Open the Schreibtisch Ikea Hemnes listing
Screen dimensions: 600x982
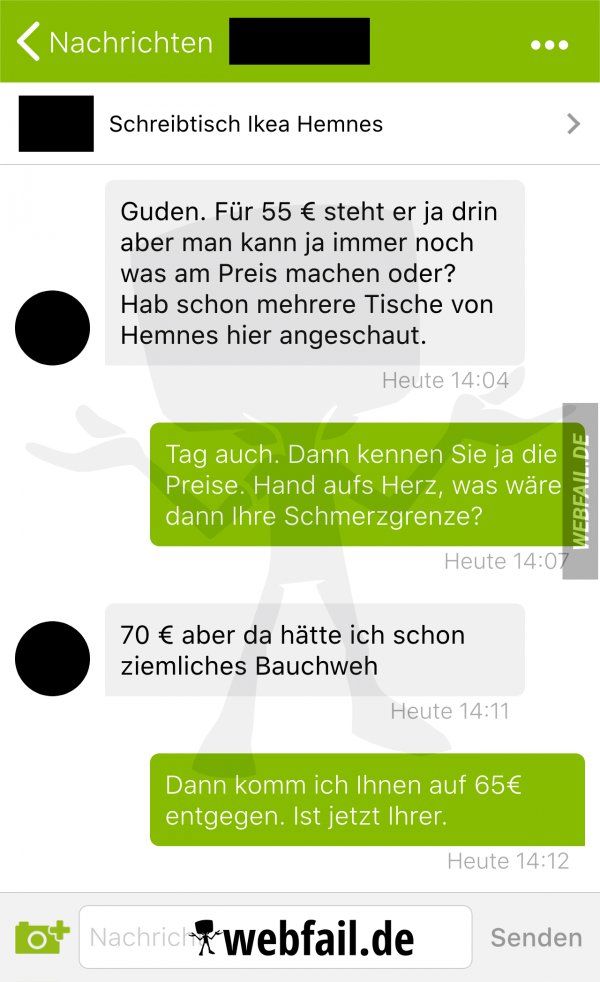coord(300,124)
